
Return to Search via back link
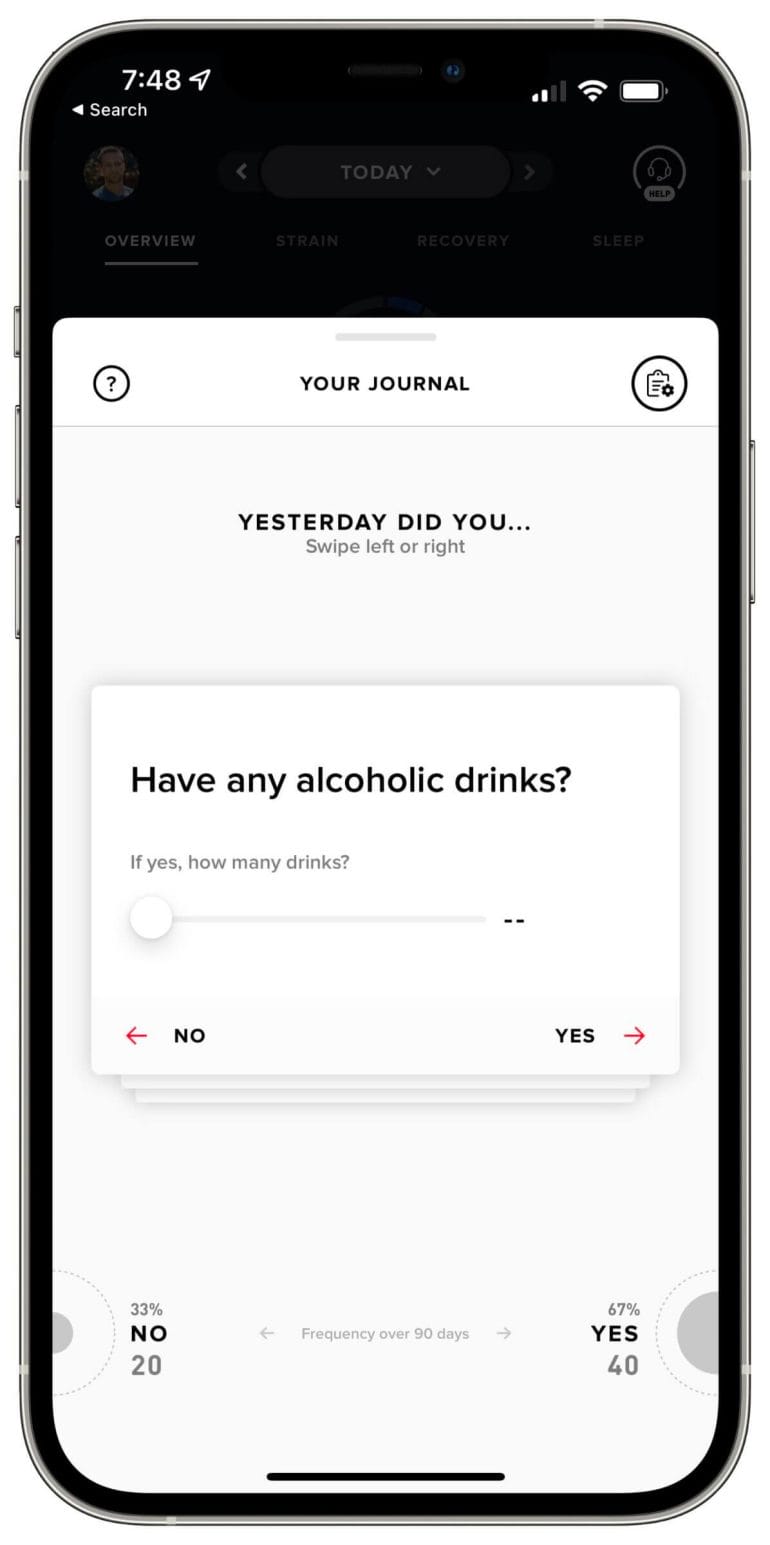109,110
